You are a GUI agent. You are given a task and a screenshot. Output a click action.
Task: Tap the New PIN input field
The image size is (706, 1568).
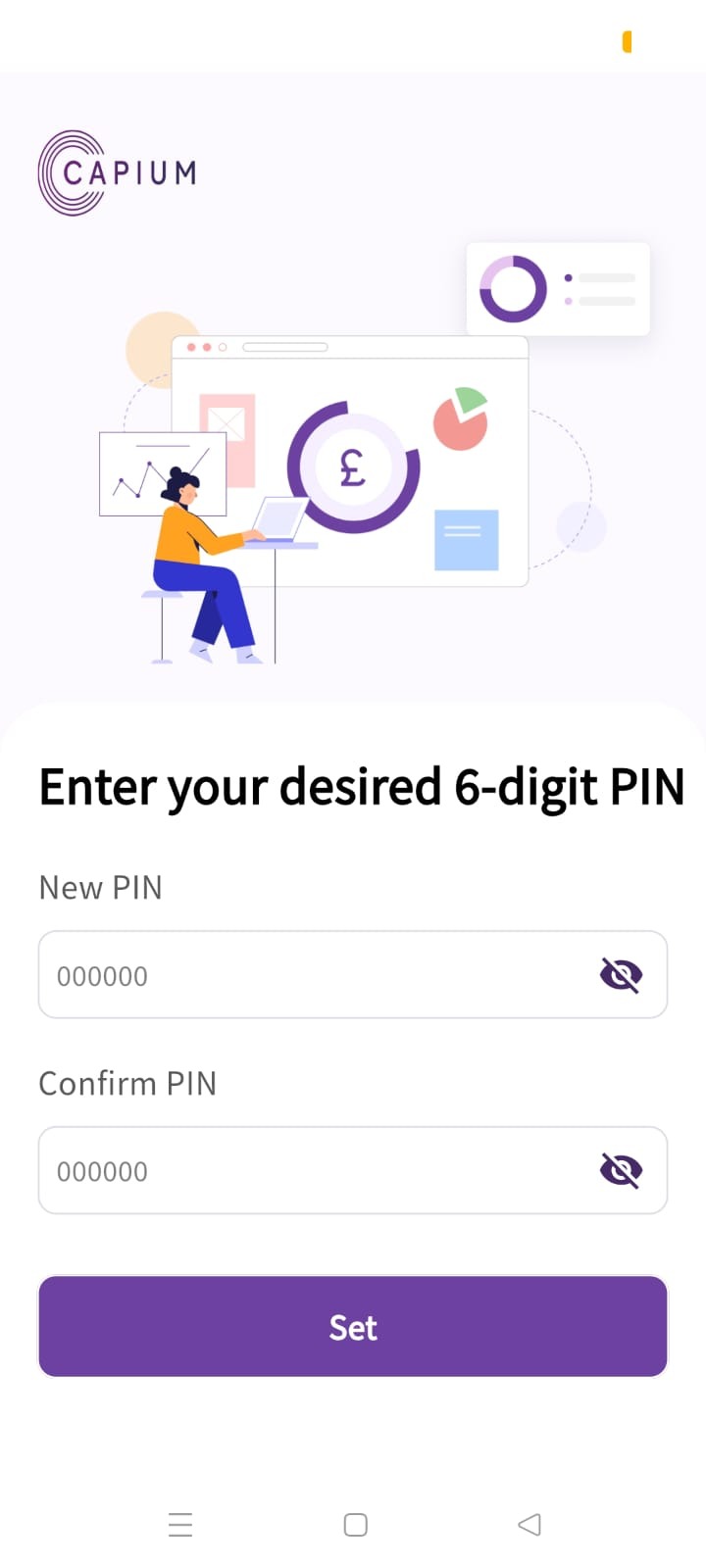click(353, 974)
